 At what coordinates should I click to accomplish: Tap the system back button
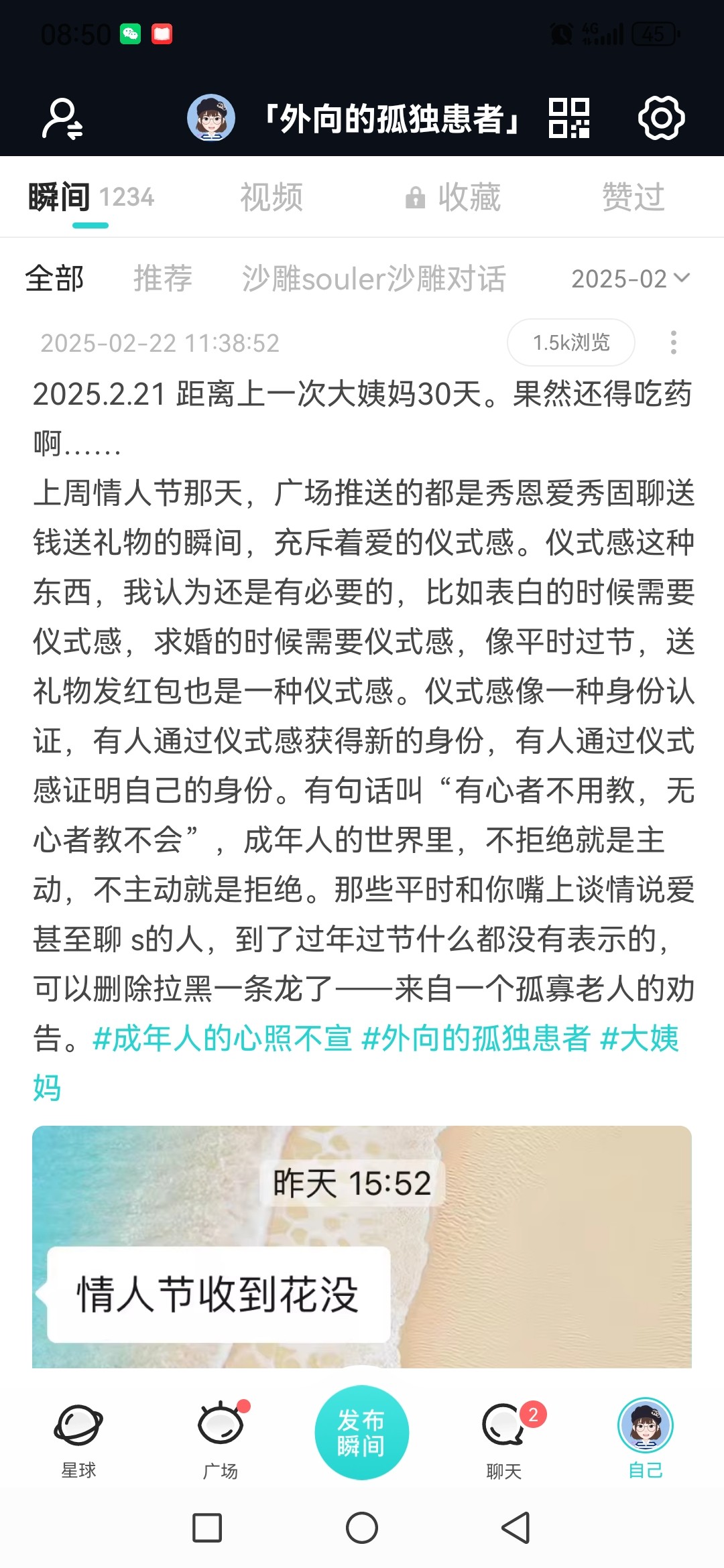(516, 1528)
